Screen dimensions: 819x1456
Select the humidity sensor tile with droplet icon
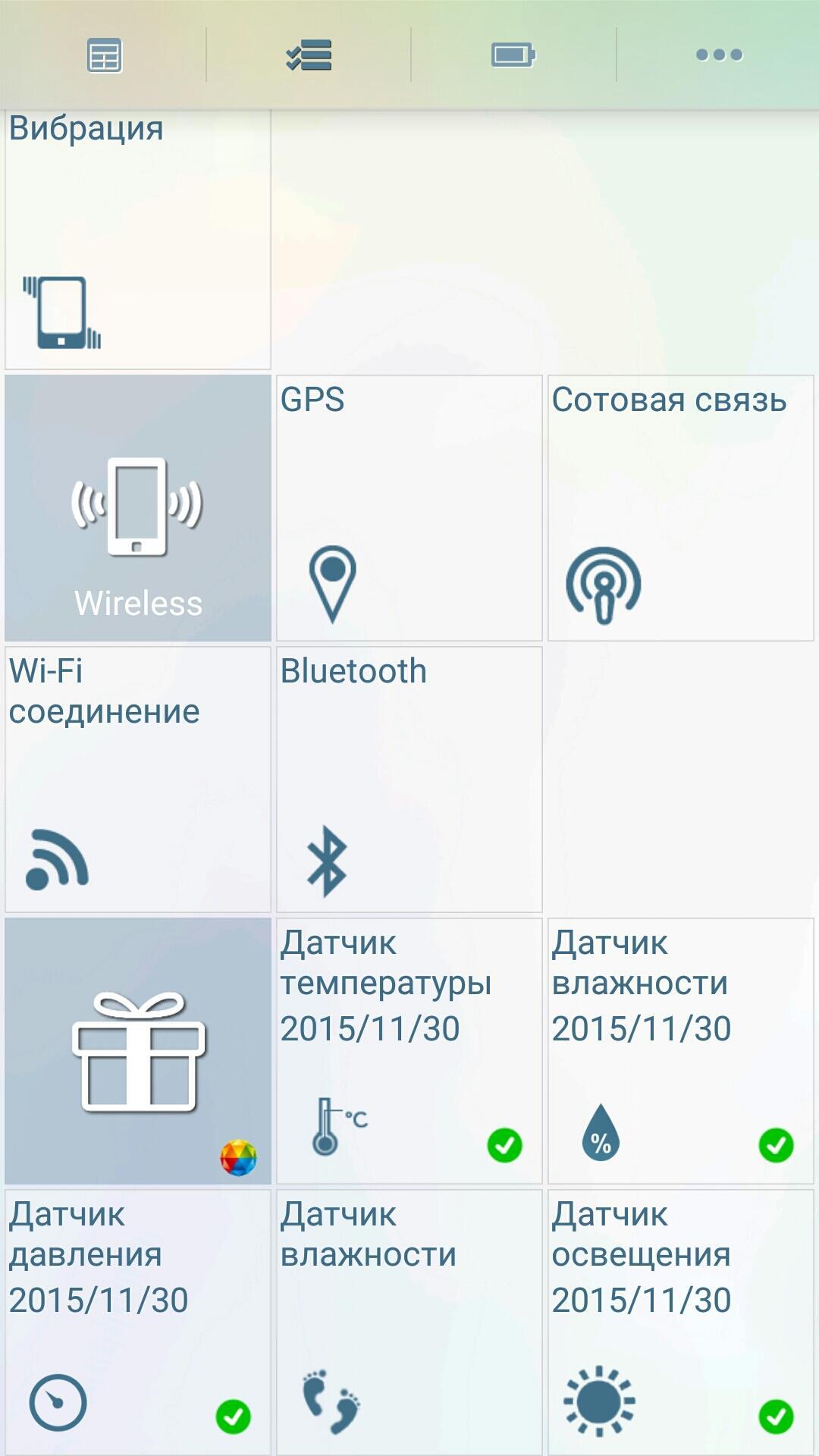coord(681,1051)
